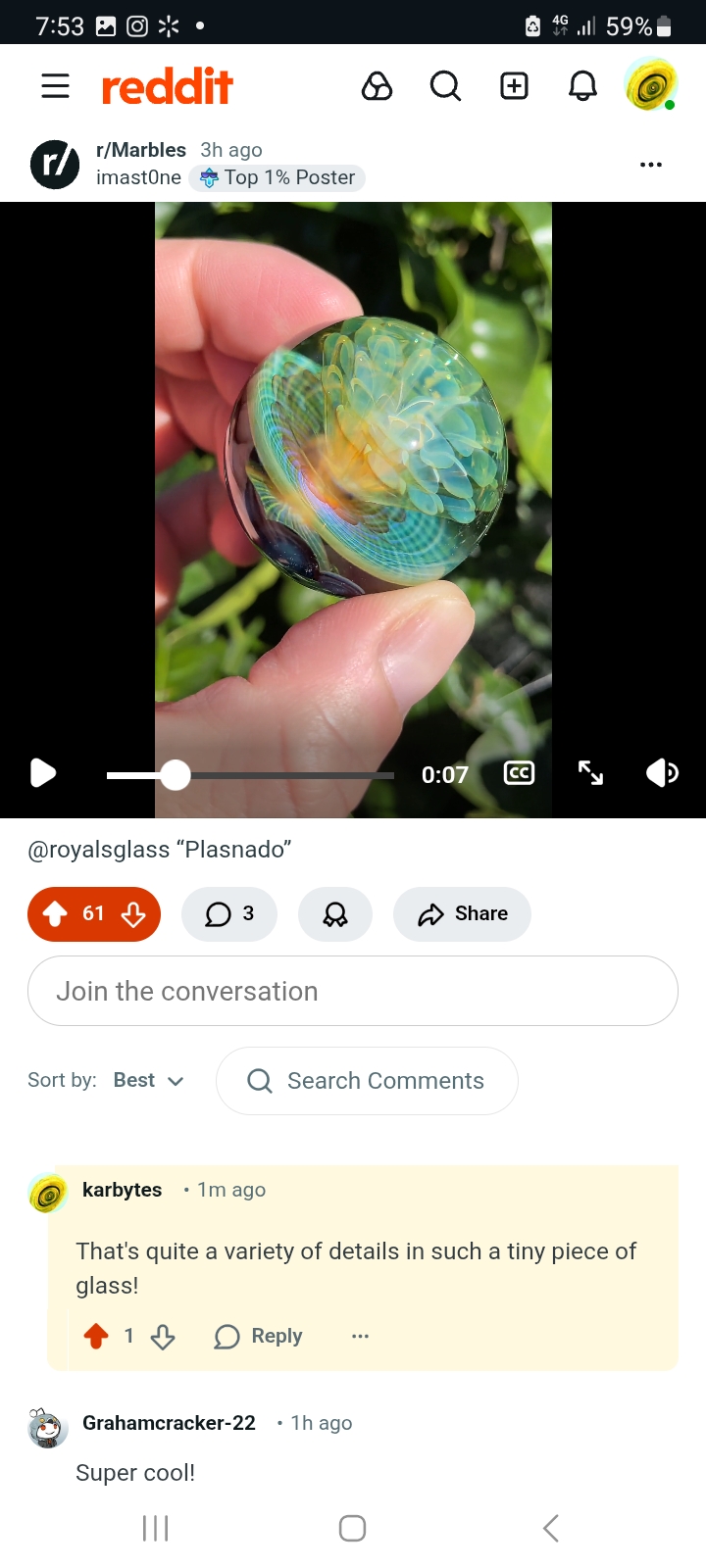
Task: Mute the video sound
Action: coord(662,773)
